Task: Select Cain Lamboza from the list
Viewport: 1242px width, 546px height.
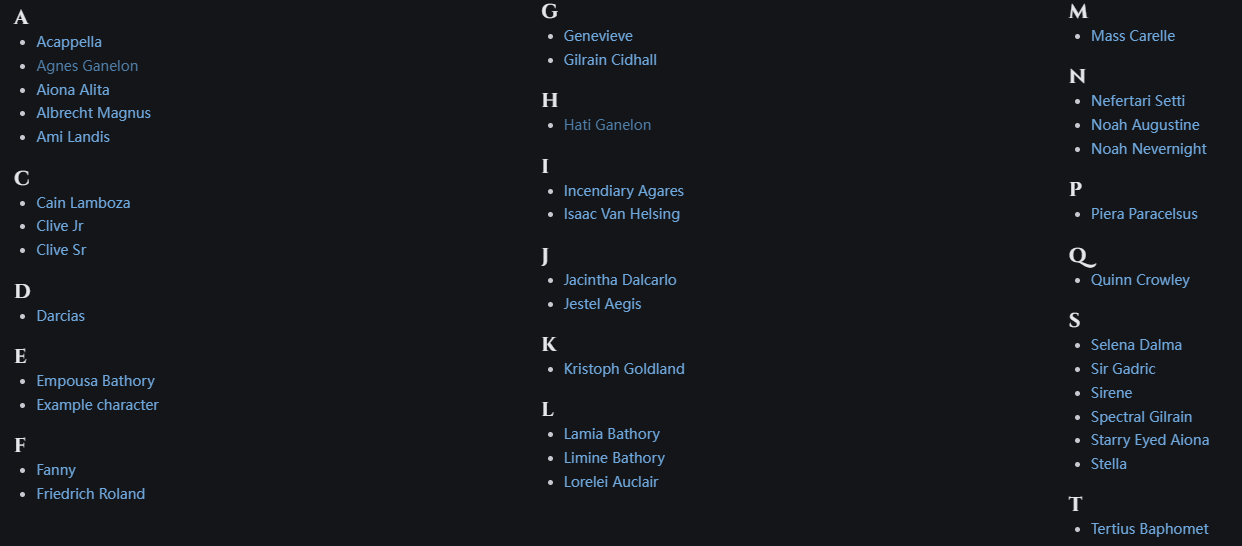Action: pyautogui.click(x=83, y=203)
